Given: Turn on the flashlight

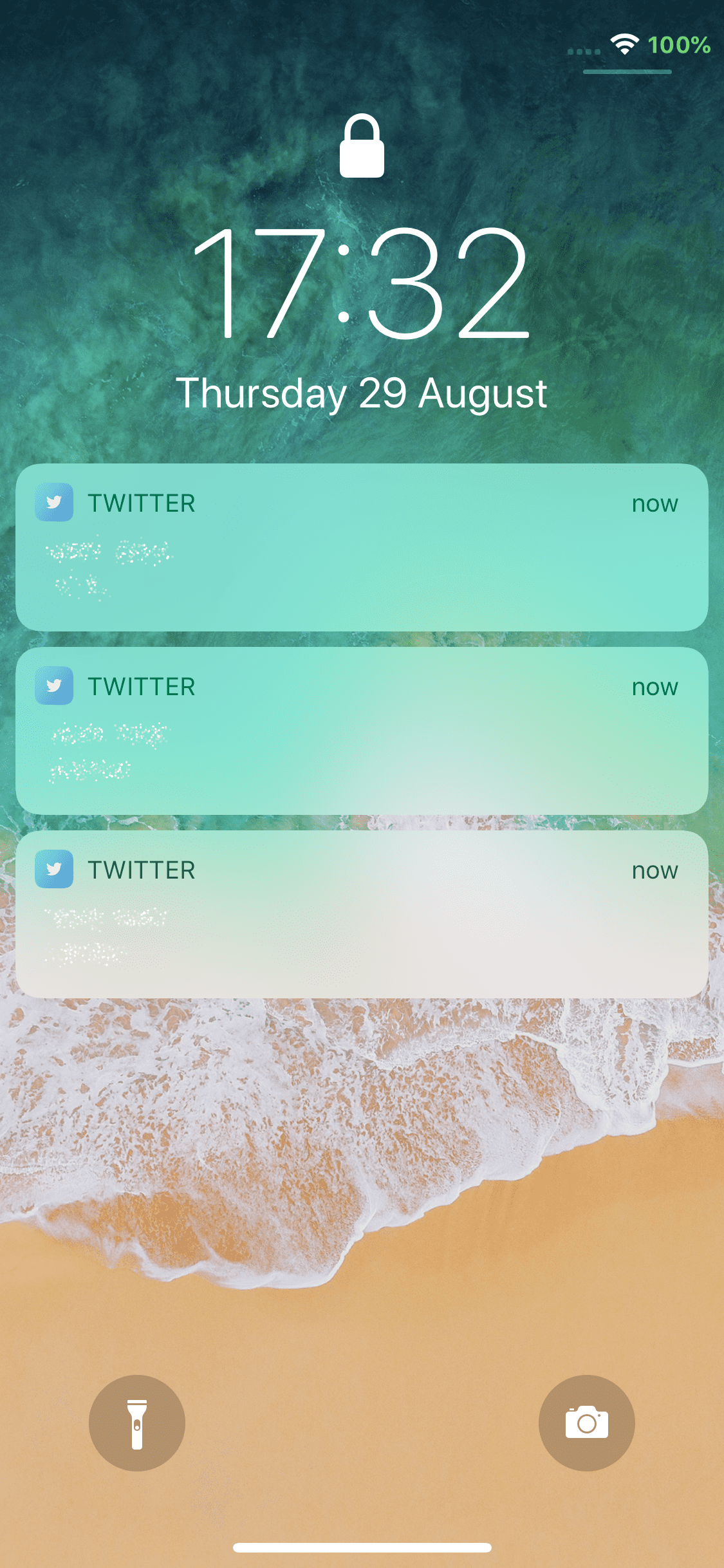Looking at the screenshot, I should click(136, 1423).
